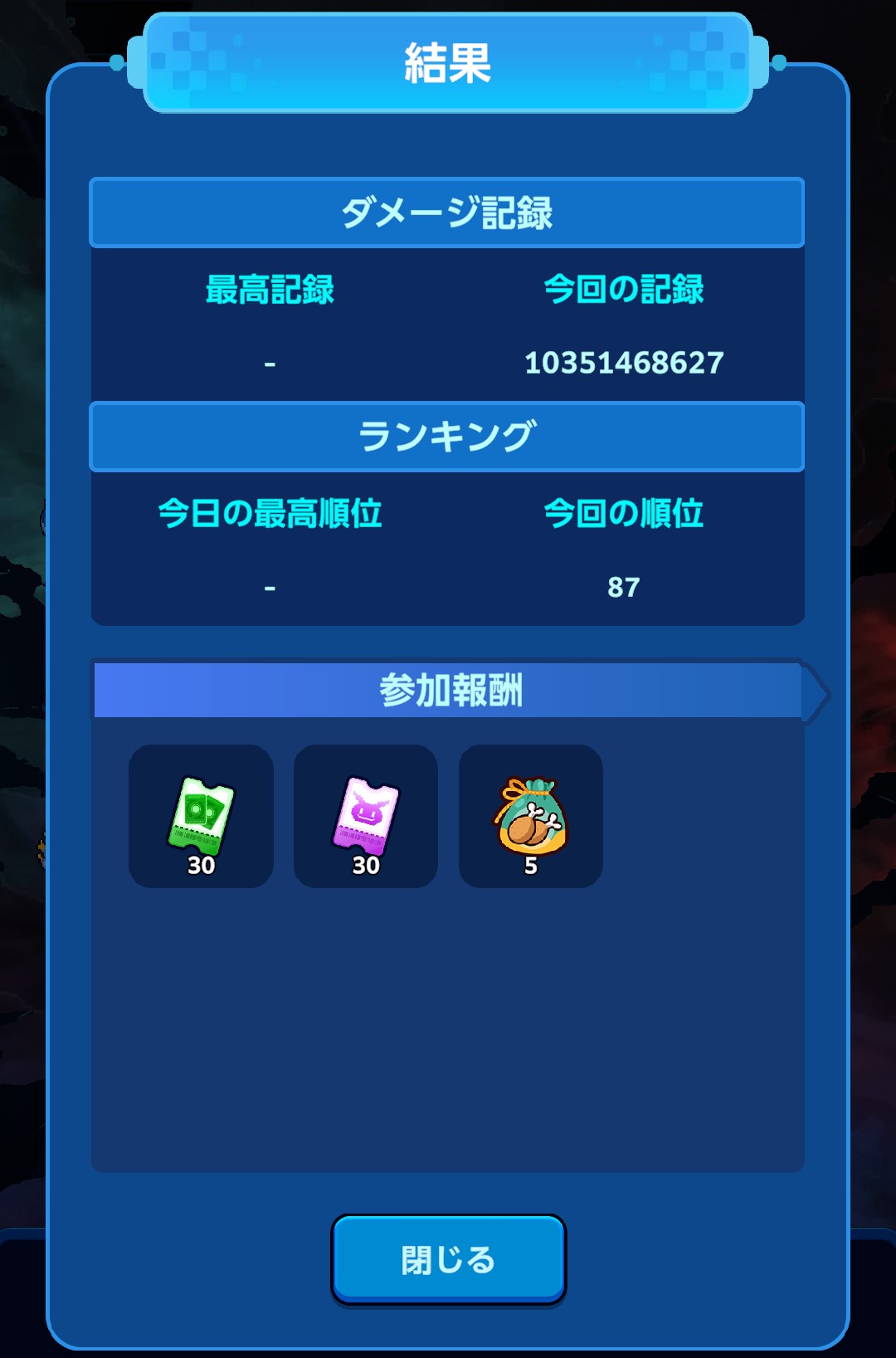The height and width of the screenshot is (1358, 896).
Task: Tap the green ticket reward item
Action: (x=201, y=816)
